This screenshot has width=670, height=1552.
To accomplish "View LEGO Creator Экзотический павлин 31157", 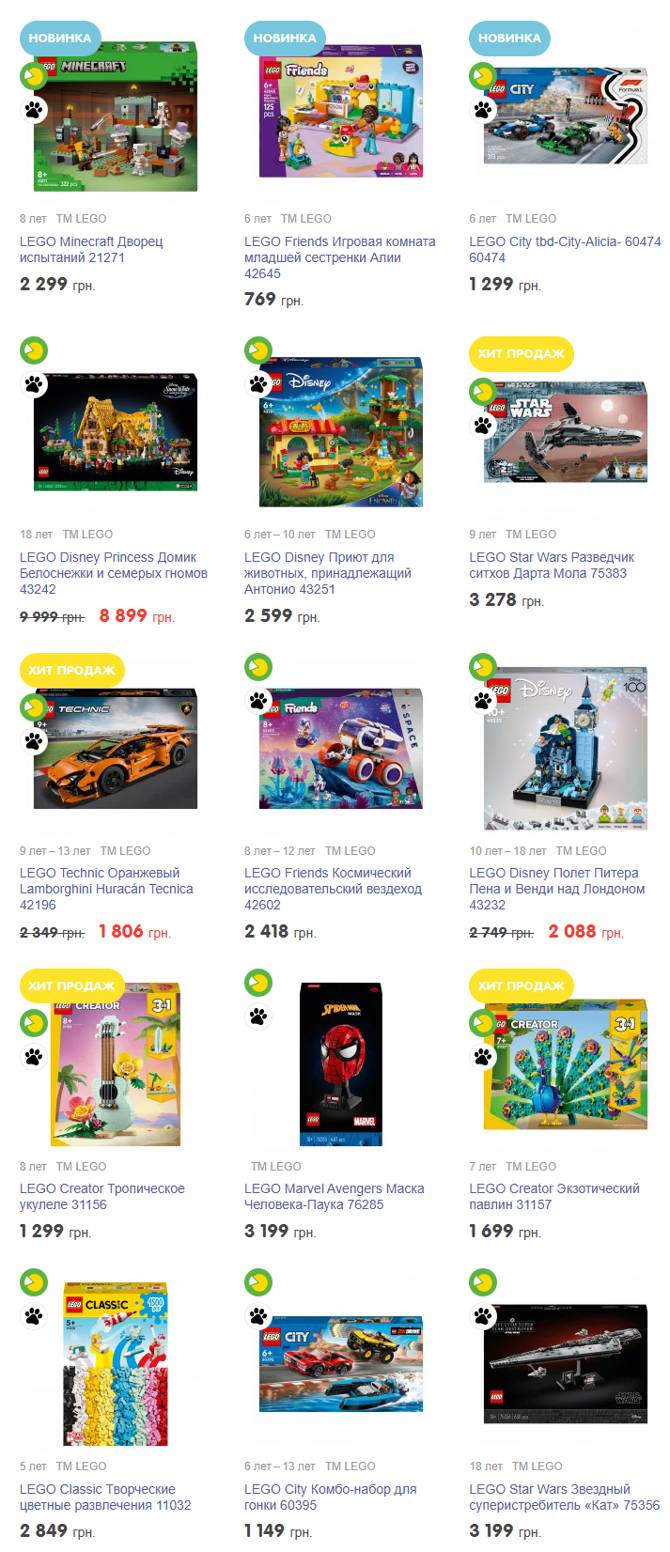I will point(553,1197).
